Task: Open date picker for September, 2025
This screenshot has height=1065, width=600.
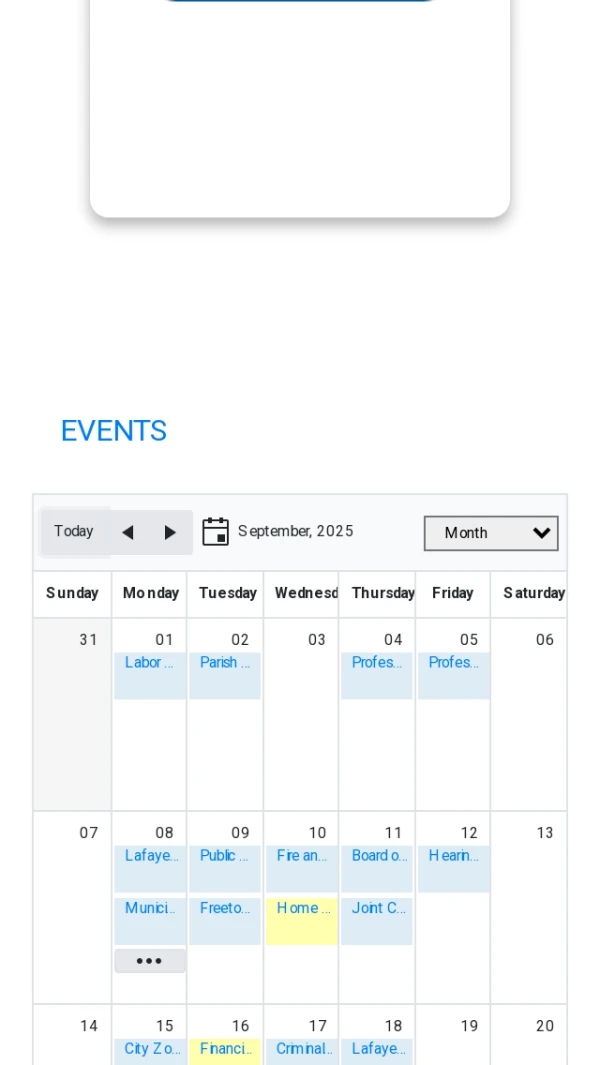Action: [x=216, y=532]
